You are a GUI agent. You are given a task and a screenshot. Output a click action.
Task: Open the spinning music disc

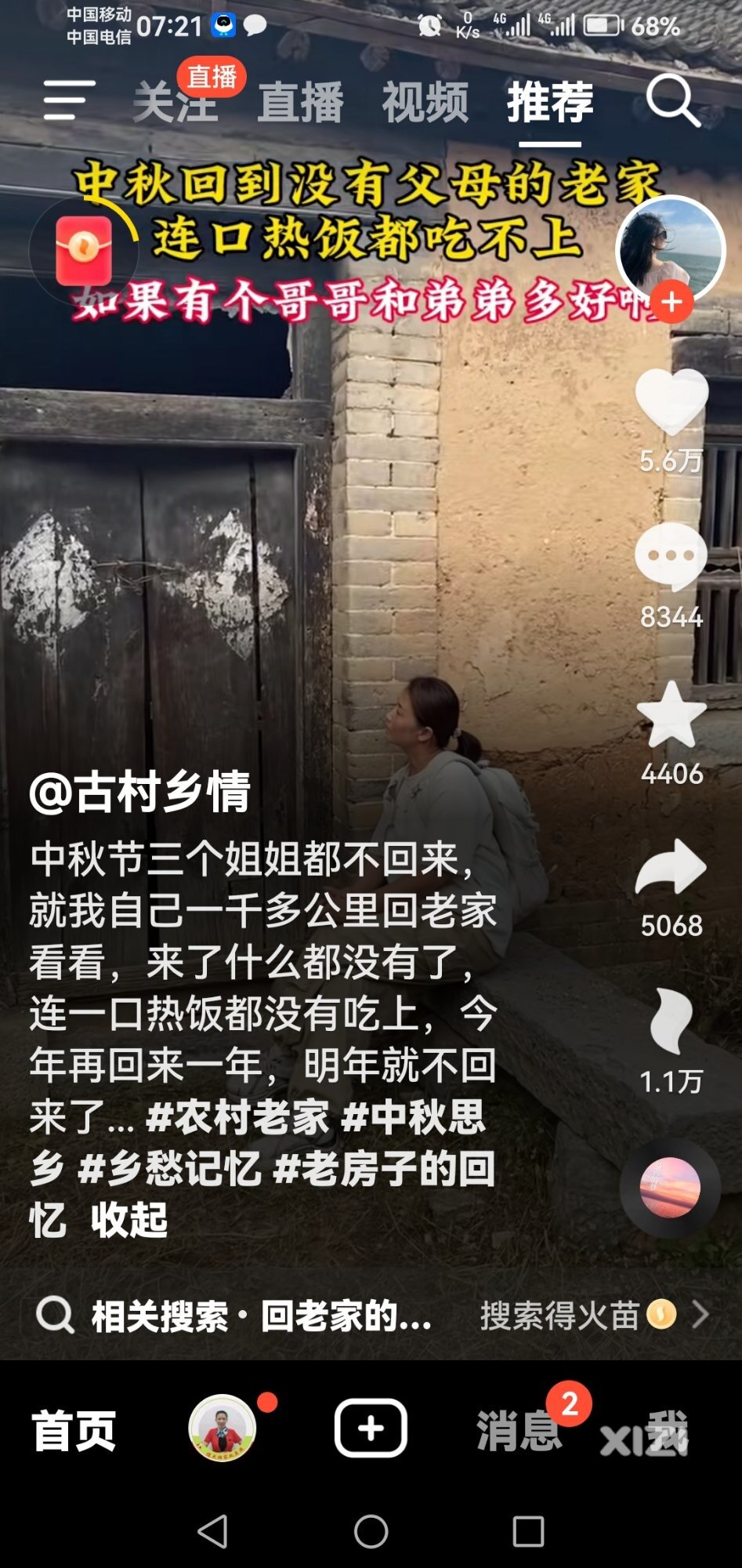[670, 1188]
